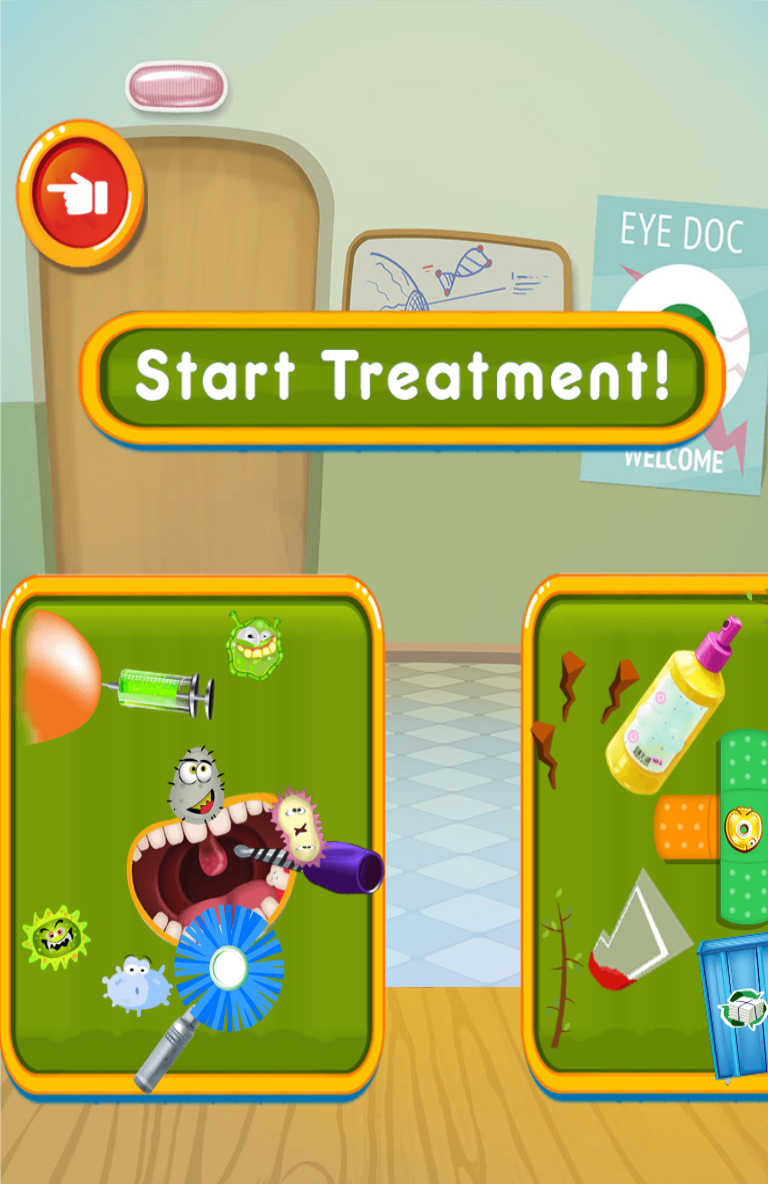
Task: Go back using the red pointing-hand icon
Action: (81, 194)
